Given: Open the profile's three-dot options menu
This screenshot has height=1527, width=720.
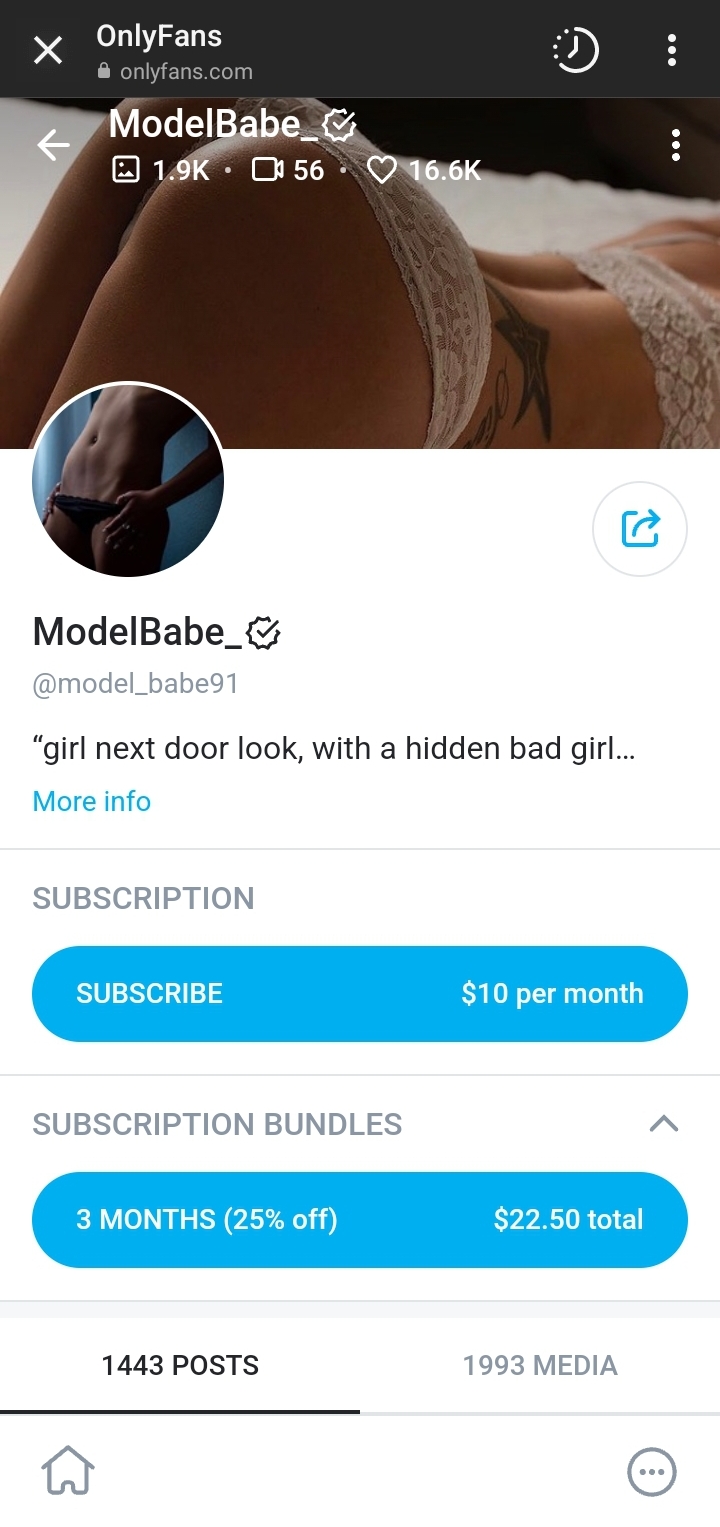Looking at the screenshot, I should (676, 146).
